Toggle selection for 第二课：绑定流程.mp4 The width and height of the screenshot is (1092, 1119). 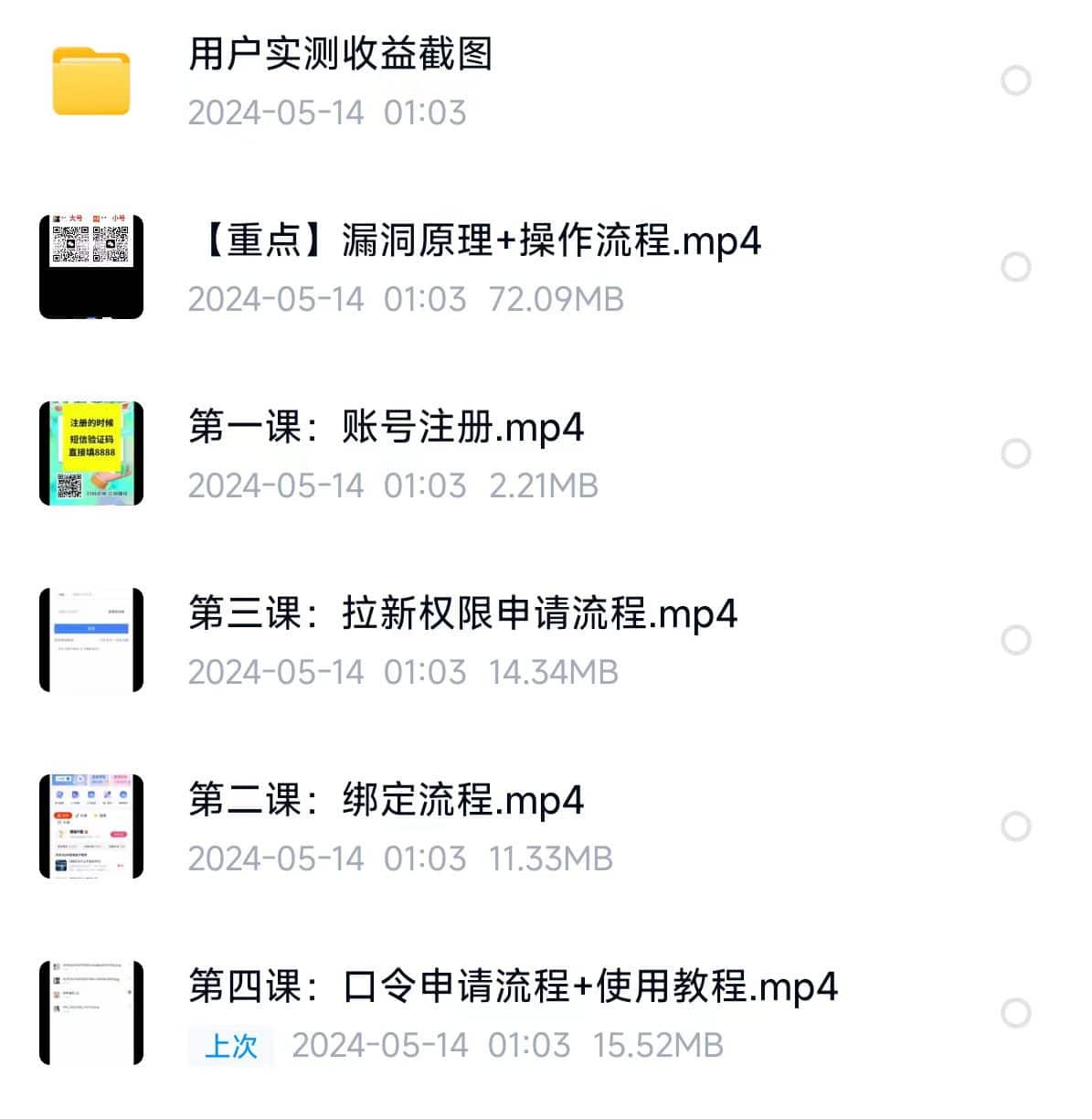coord(1015,826)
